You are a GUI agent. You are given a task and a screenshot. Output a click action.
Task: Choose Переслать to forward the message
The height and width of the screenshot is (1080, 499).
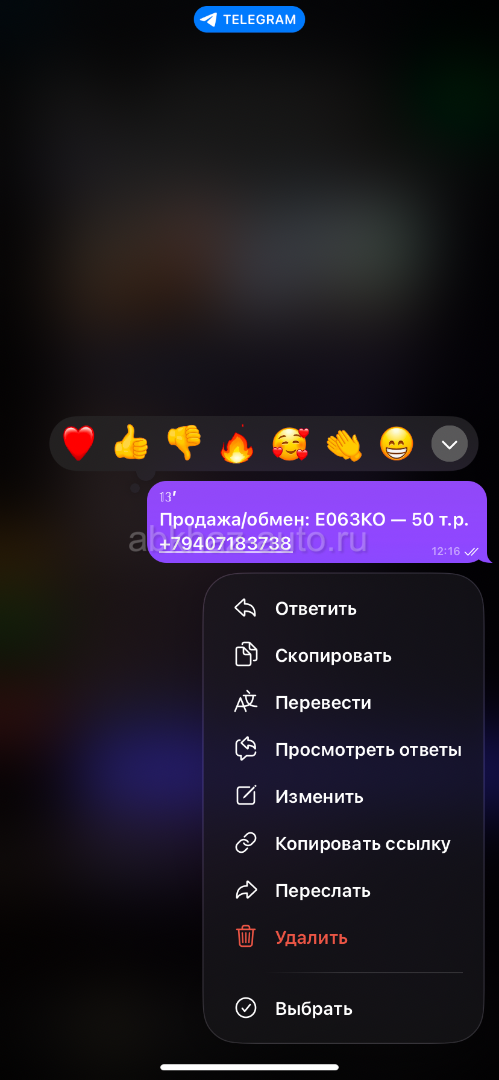343,891
